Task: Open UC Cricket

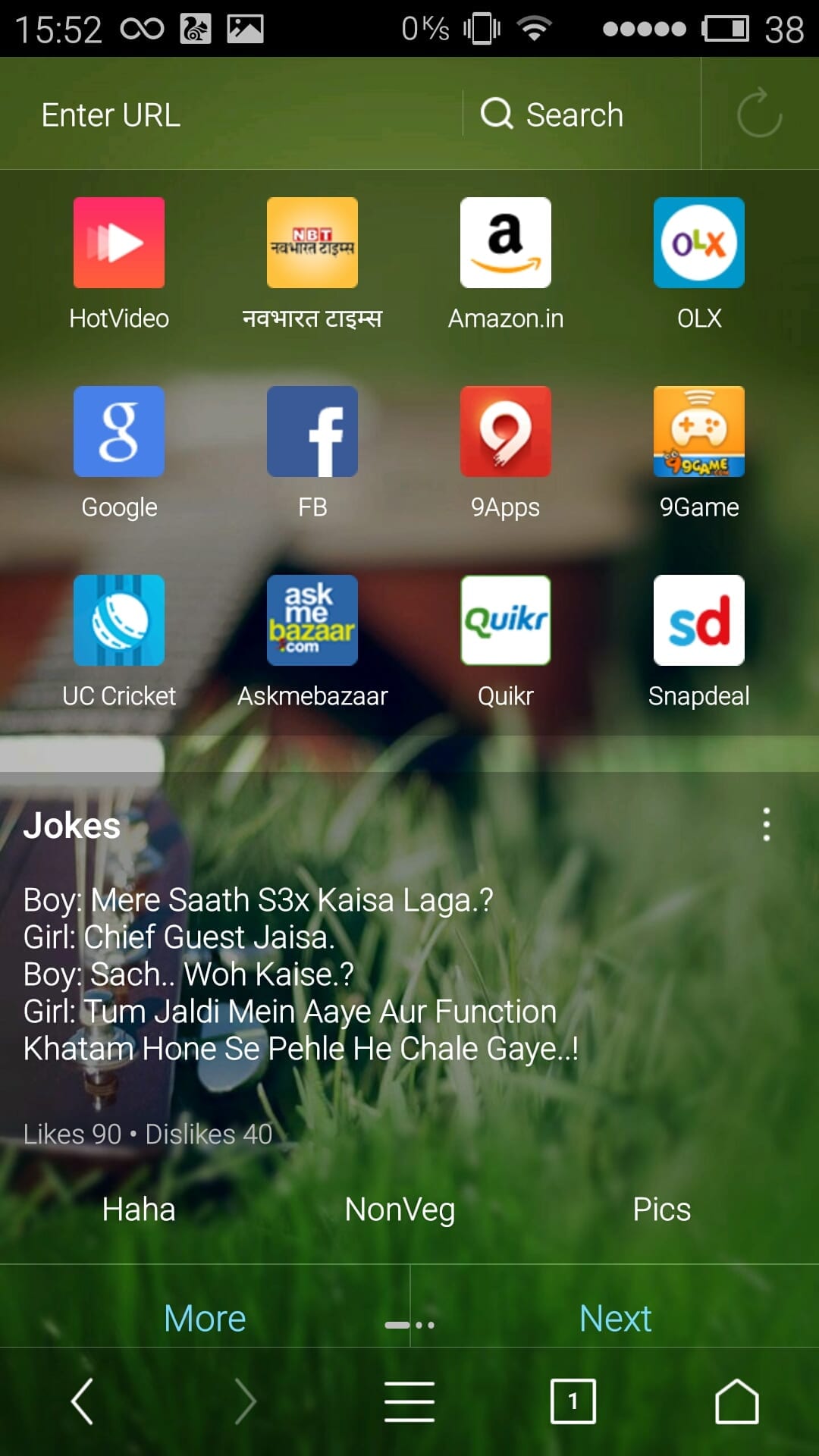Action: (119, 642)
